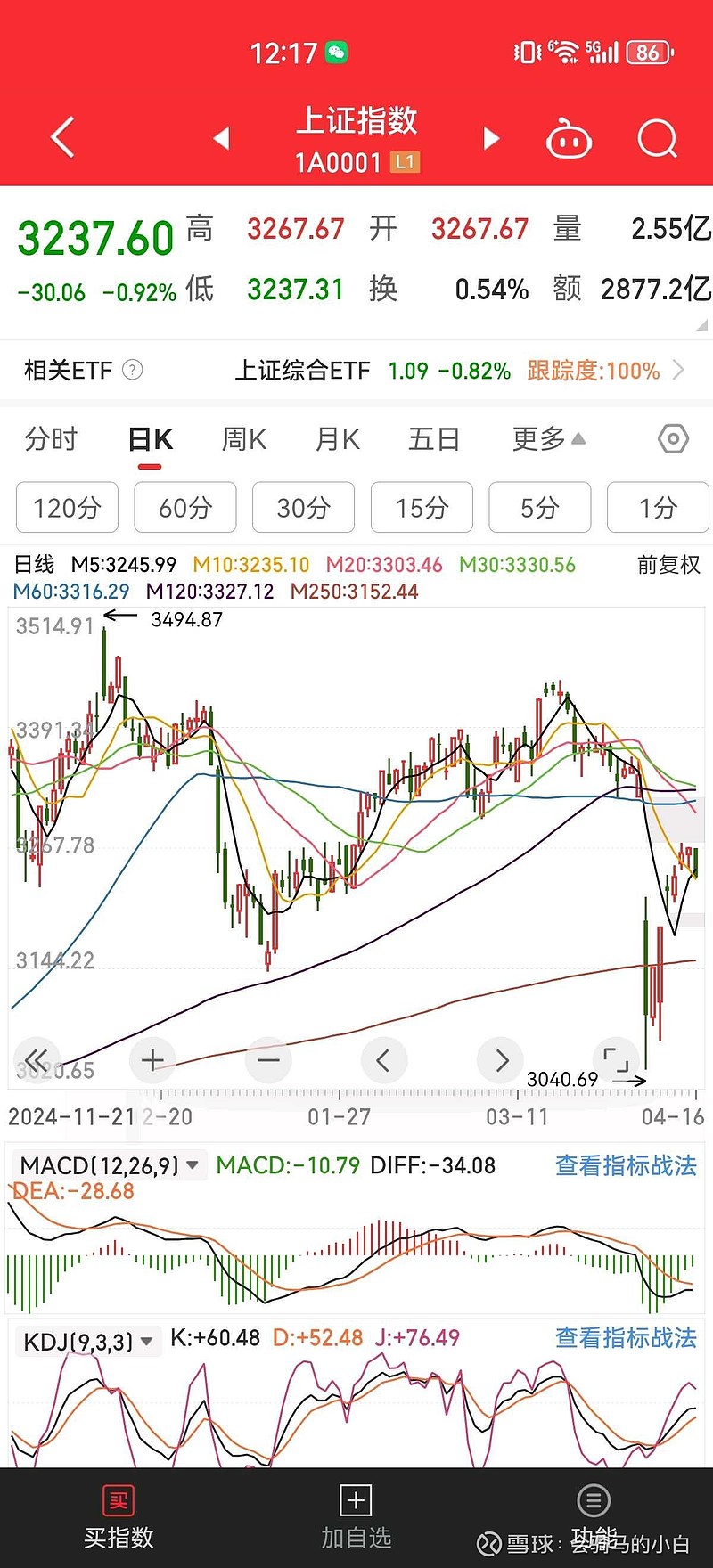Screen dimensions: 713x1568
Task: Open chart settings hexagon icon
Action: coord(673,438)
